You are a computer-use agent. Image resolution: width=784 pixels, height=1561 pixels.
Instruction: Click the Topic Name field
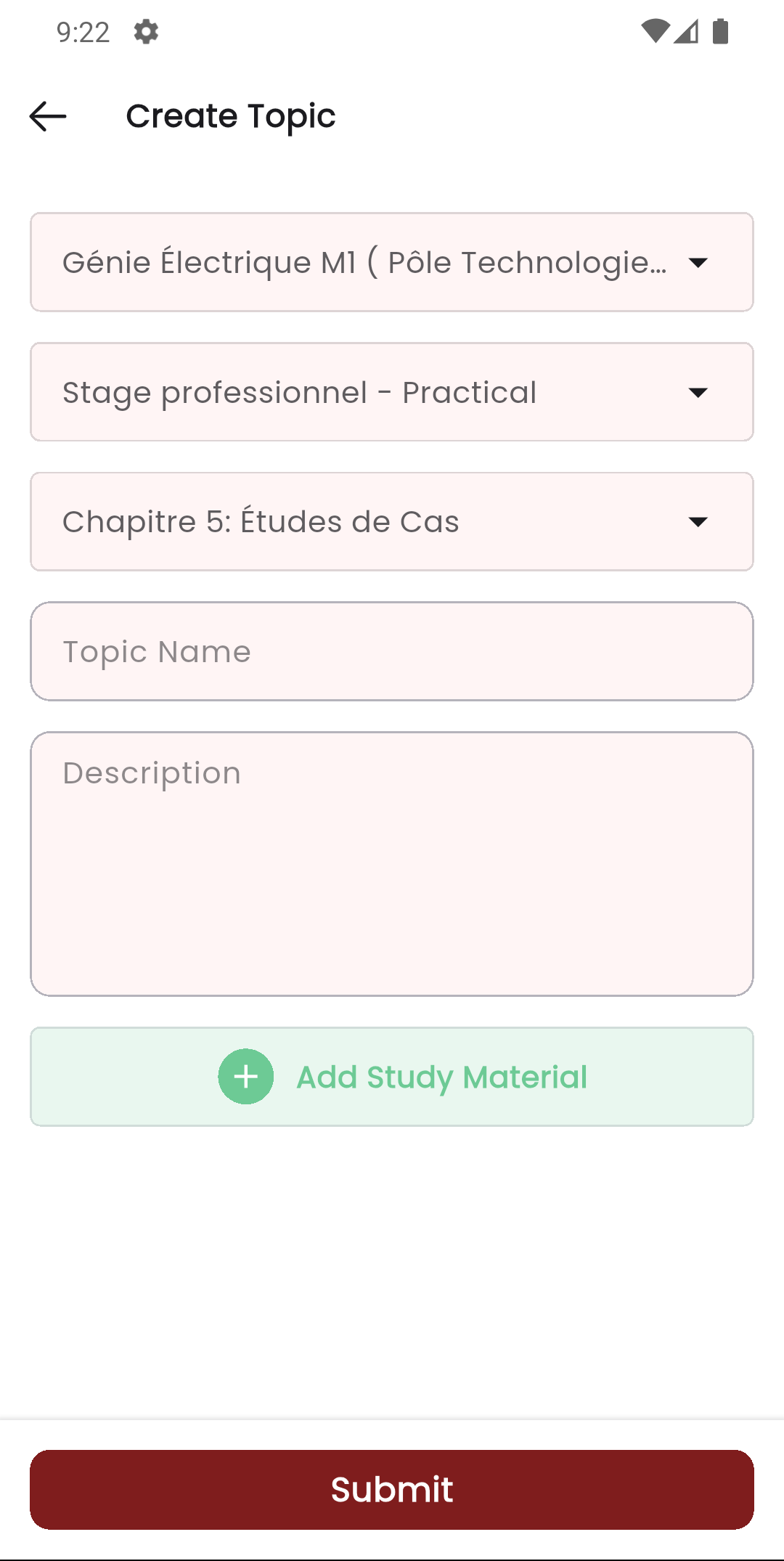coord(392,651)
